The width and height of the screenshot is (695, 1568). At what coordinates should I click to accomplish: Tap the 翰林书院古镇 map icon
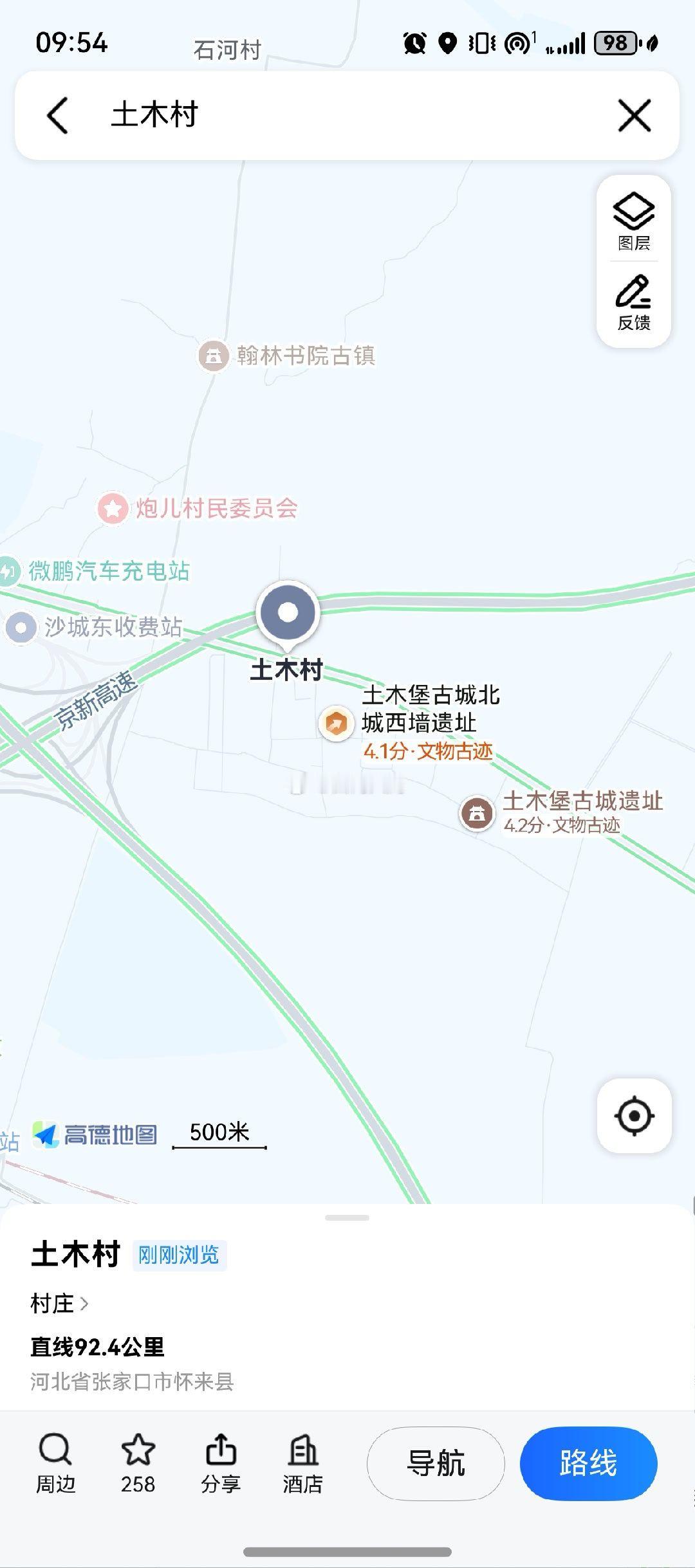pyautogui.click(x=215, y=356)
